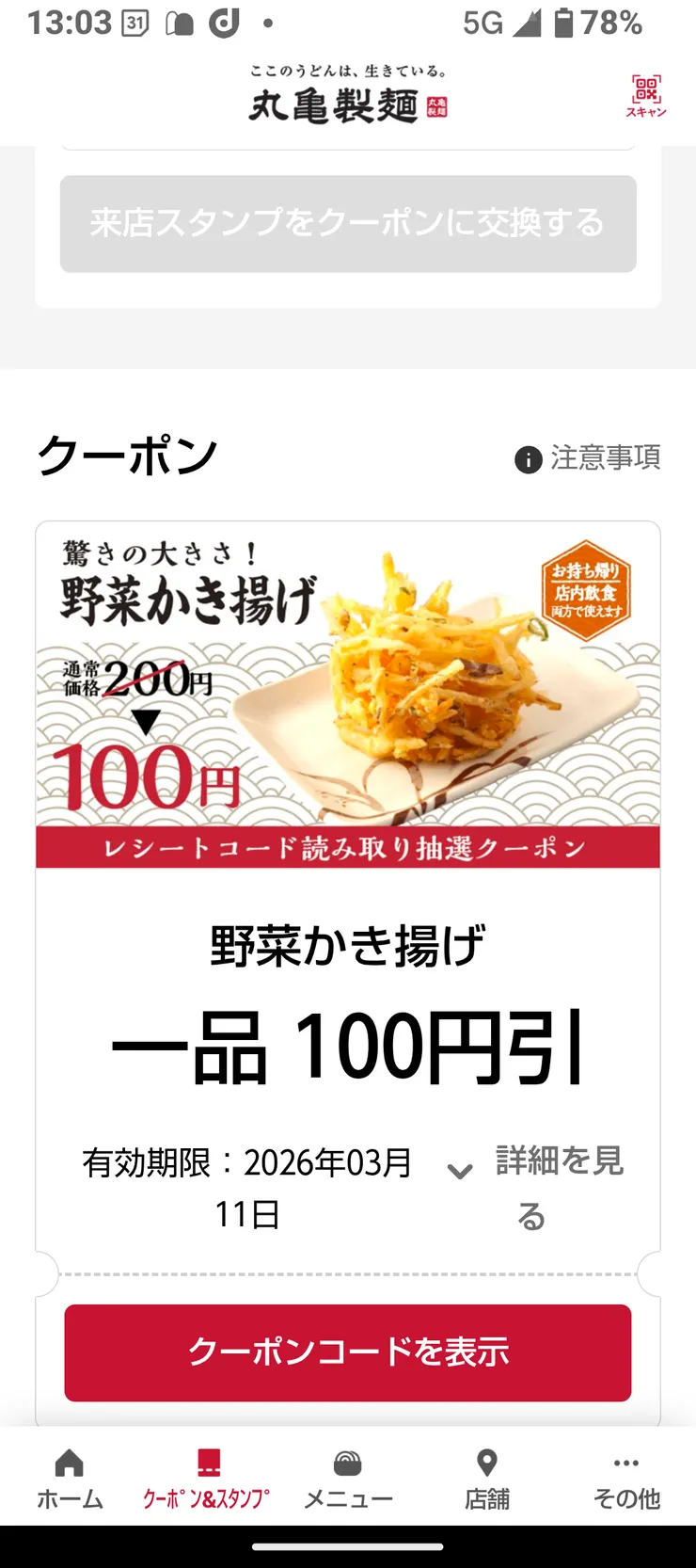Tap the クーポンコードを表示 button

348,1352
